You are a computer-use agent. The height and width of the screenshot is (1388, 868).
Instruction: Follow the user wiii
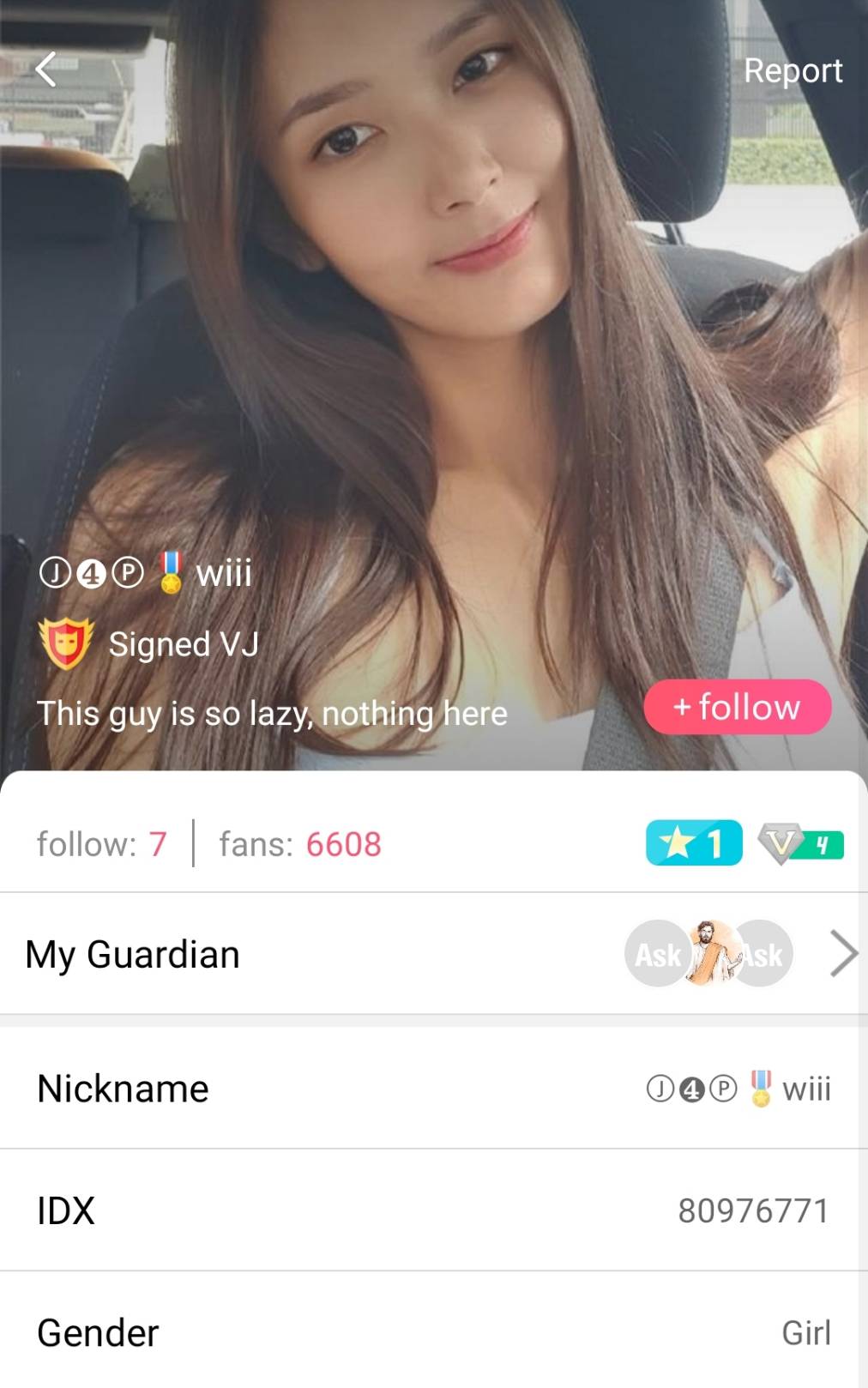[x=737, y=707]
